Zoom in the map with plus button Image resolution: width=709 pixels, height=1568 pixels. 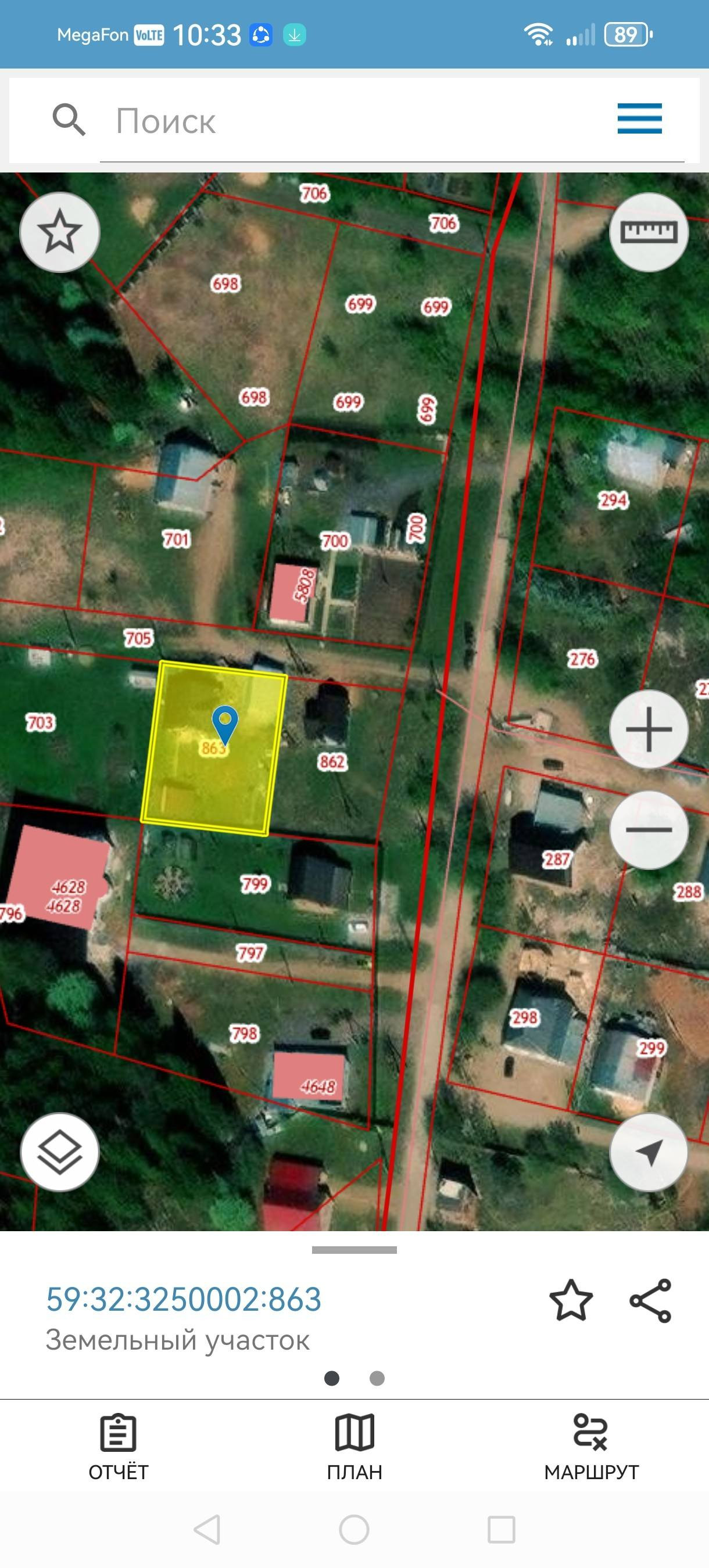(x=649, y=729)
